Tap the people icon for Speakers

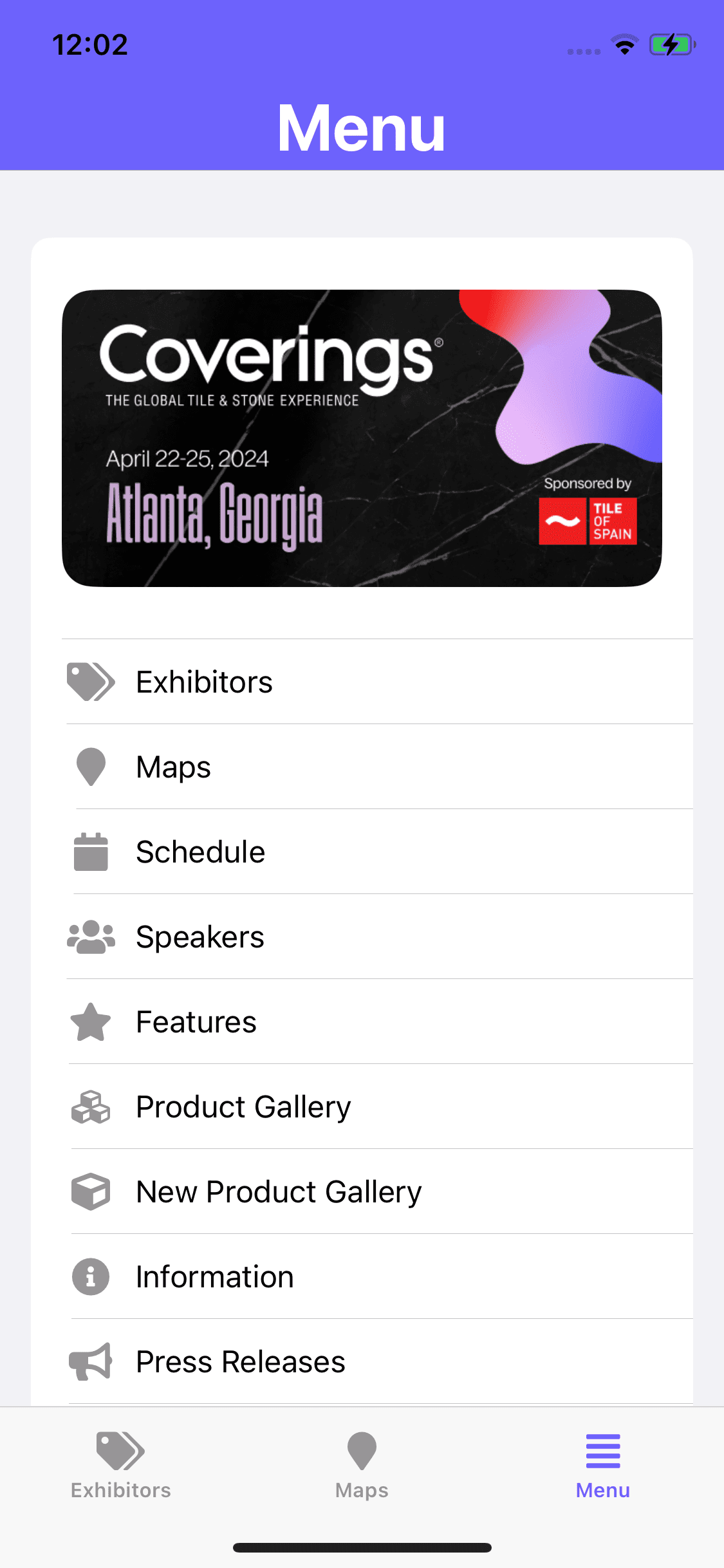pos(91,937)
